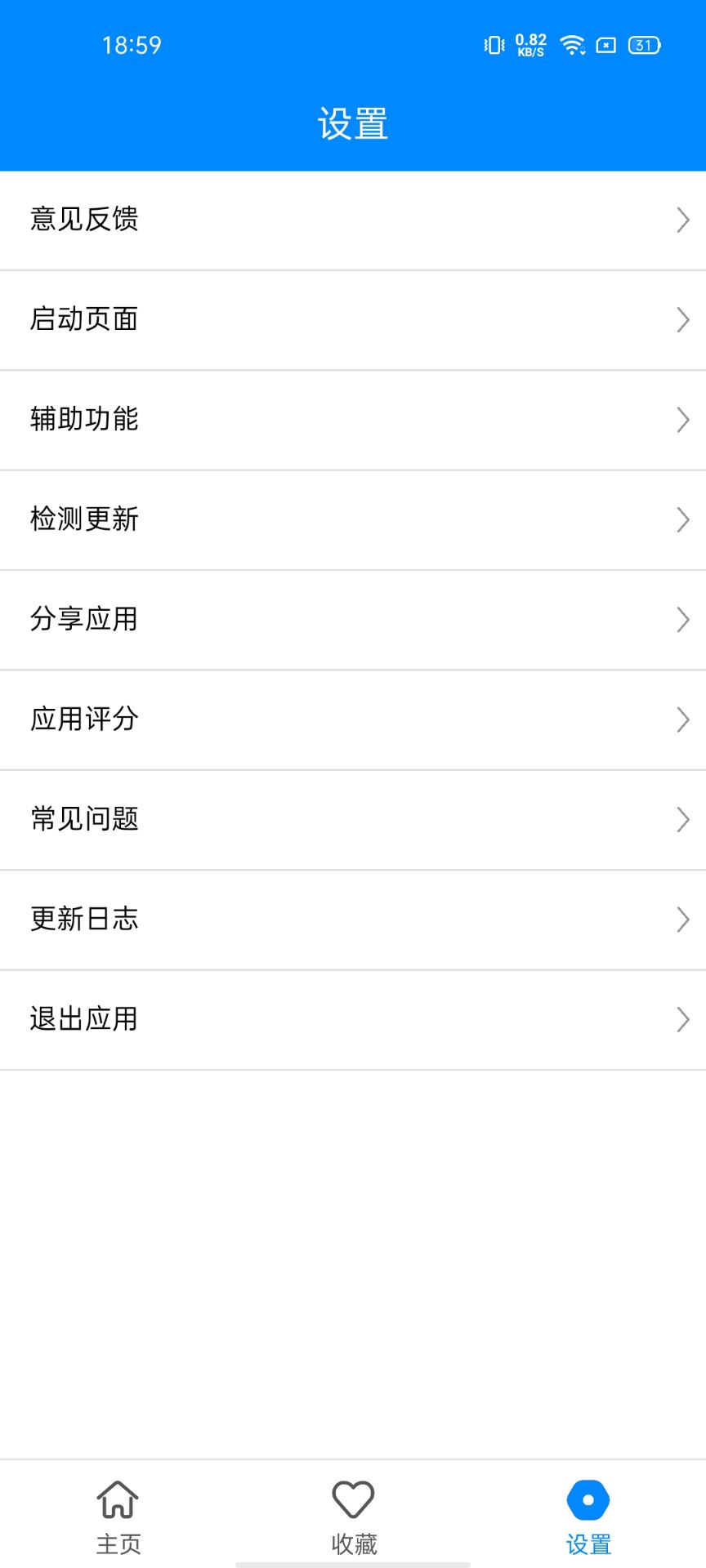View the 常见问题 FAQ
This screenshot has width=706, height=1568.
coord(353,820)
